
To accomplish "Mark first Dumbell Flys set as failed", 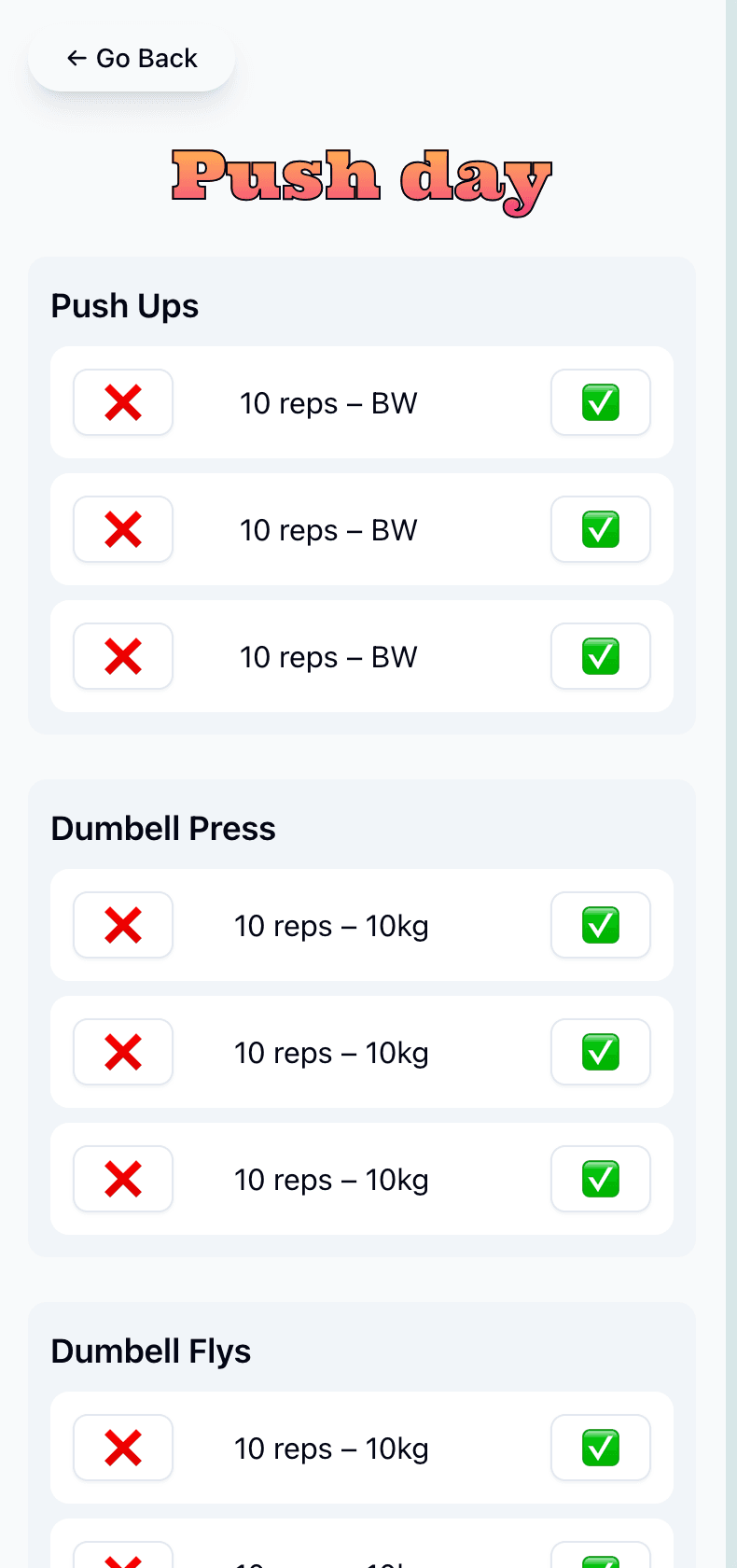I will 123,1448.
